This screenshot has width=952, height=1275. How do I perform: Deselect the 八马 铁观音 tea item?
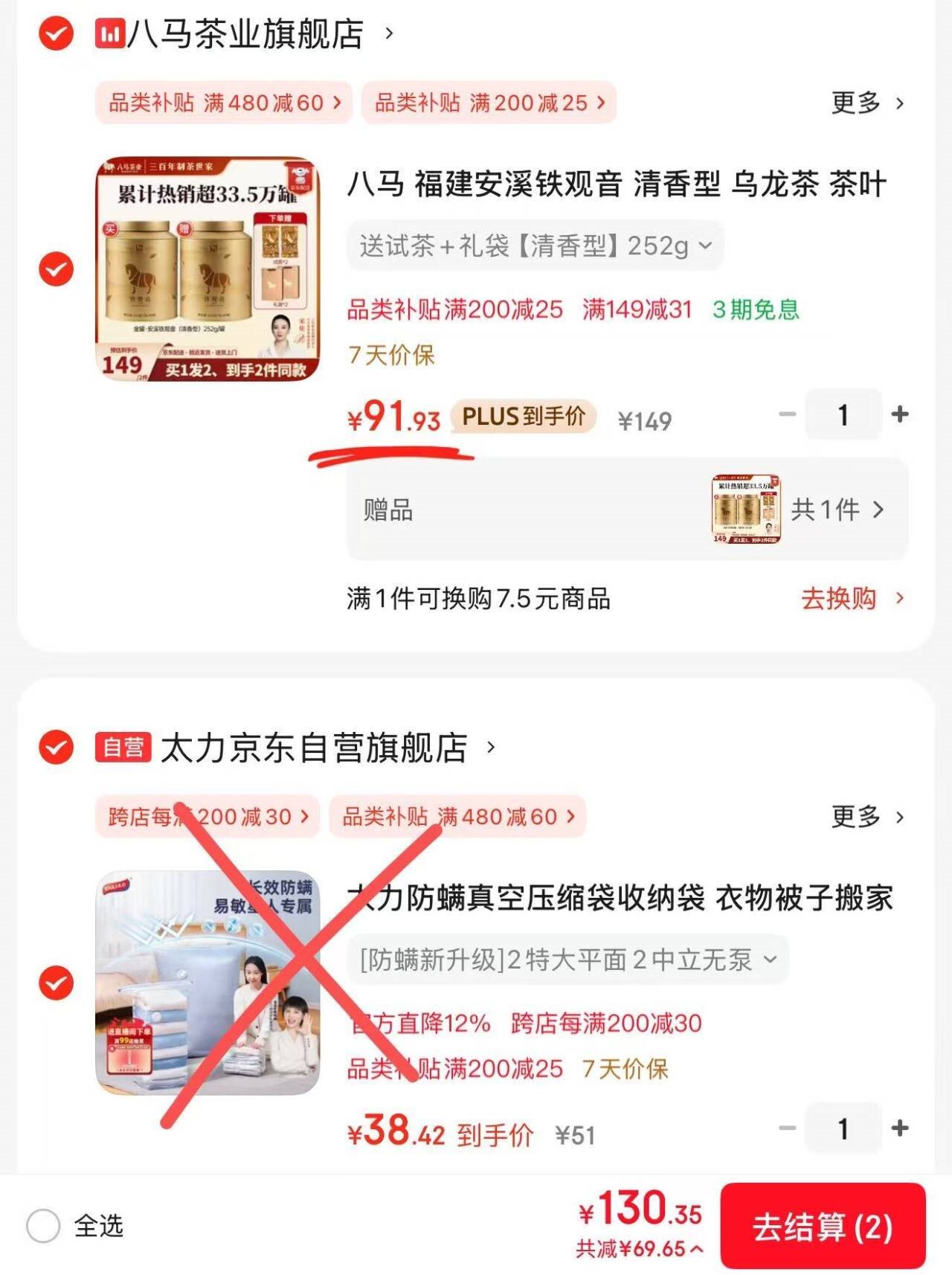[57, 269]
